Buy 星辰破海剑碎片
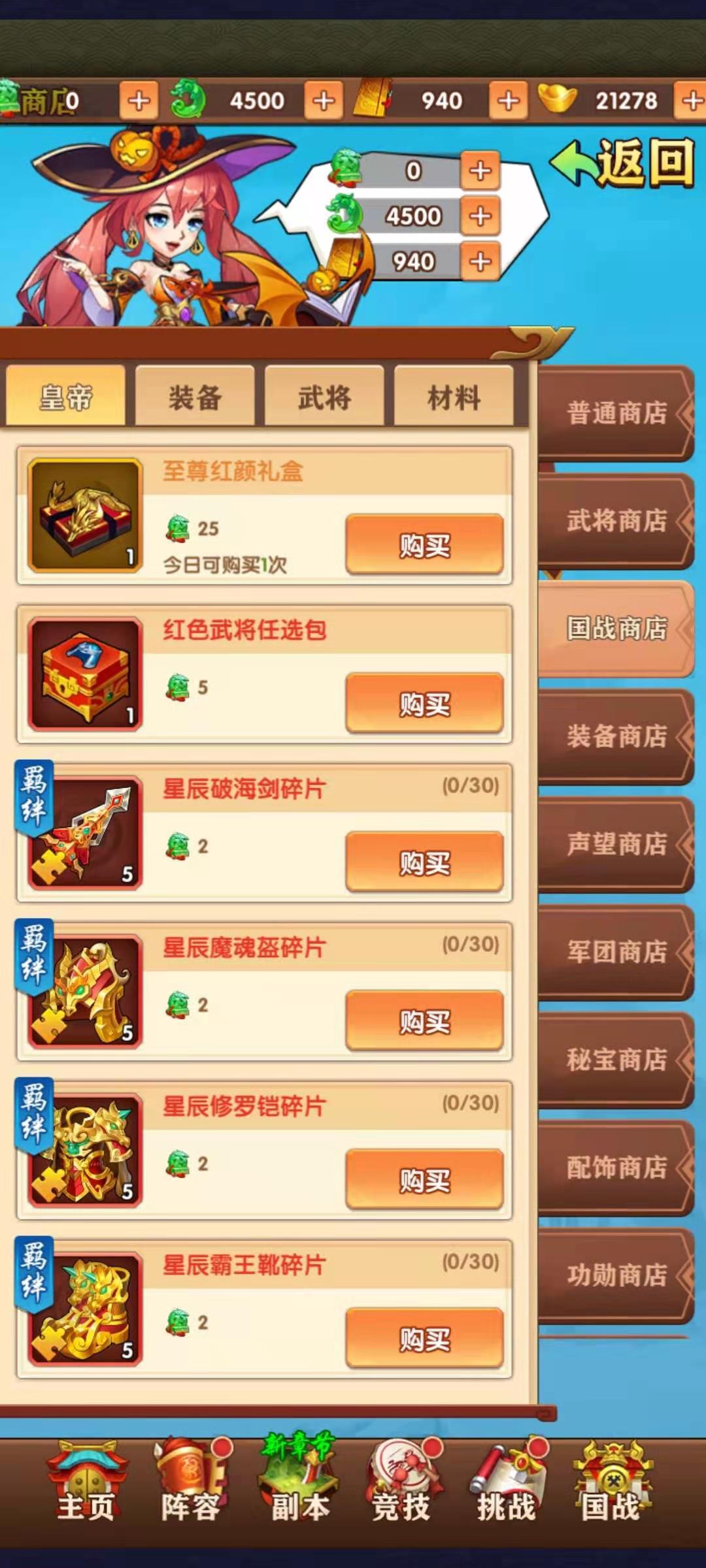 (425, 862)
